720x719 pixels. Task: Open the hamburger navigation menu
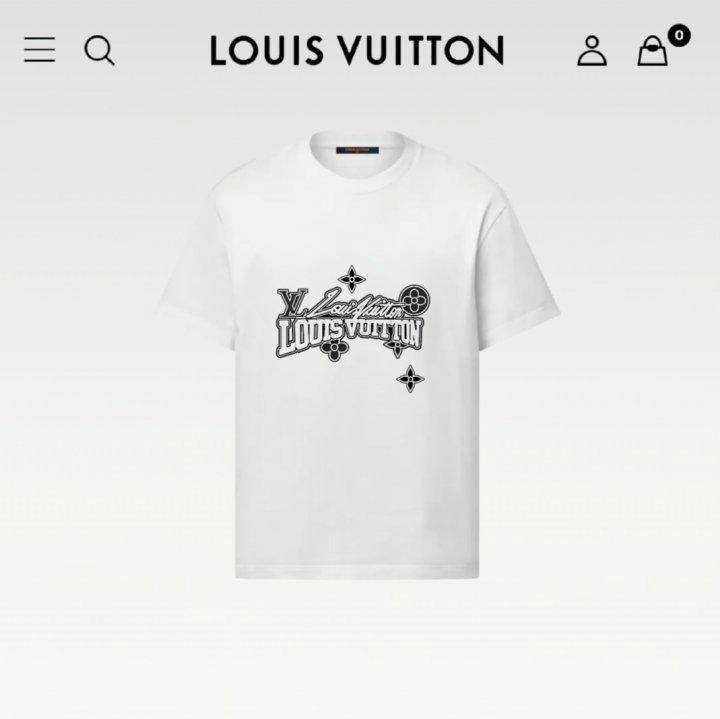[39, 49]
